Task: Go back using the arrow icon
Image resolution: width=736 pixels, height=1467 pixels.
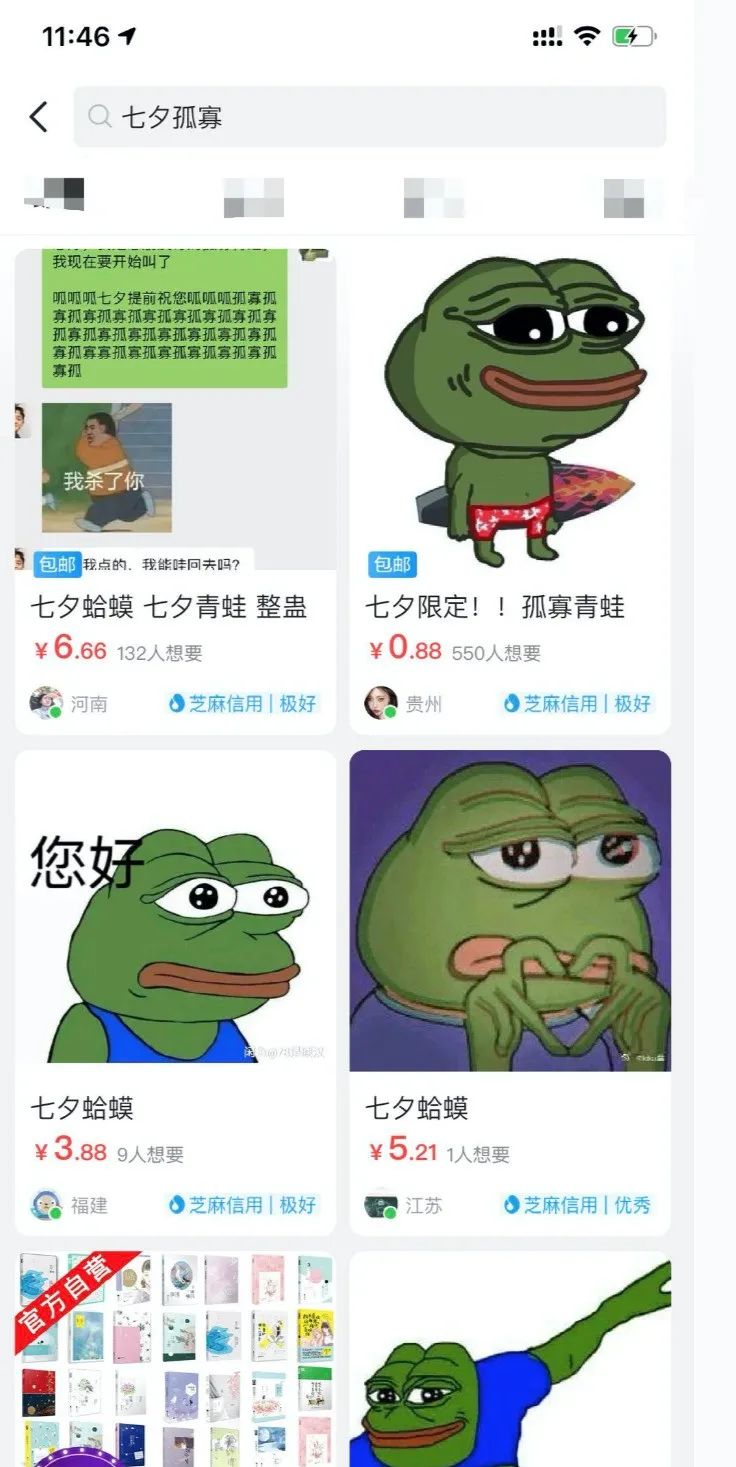Action: pos(38,117)
